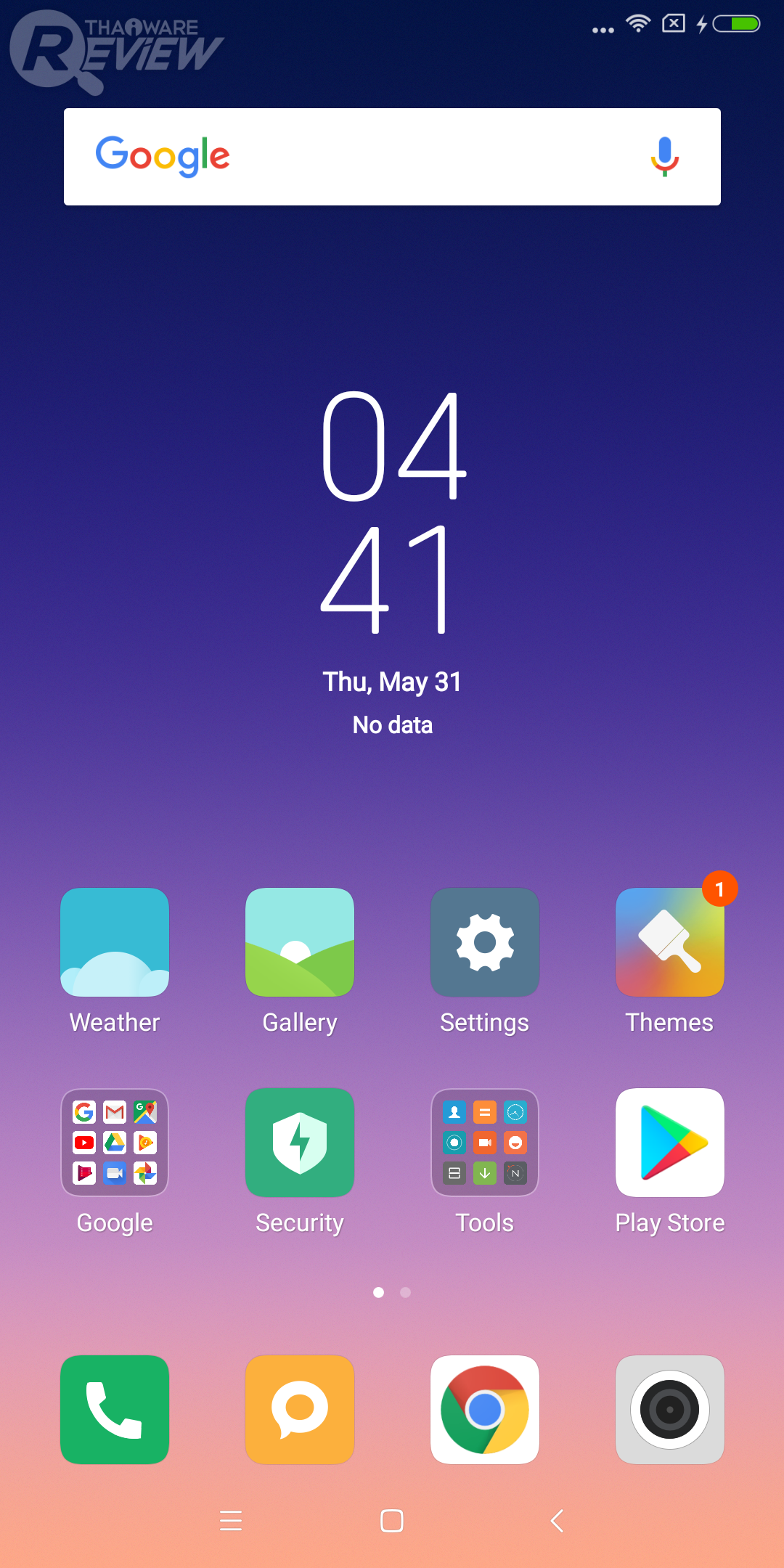Viewport: 784px width, 1568px height.
Task: Launch the Chrome browser
Action: [x=485, y=1410]
